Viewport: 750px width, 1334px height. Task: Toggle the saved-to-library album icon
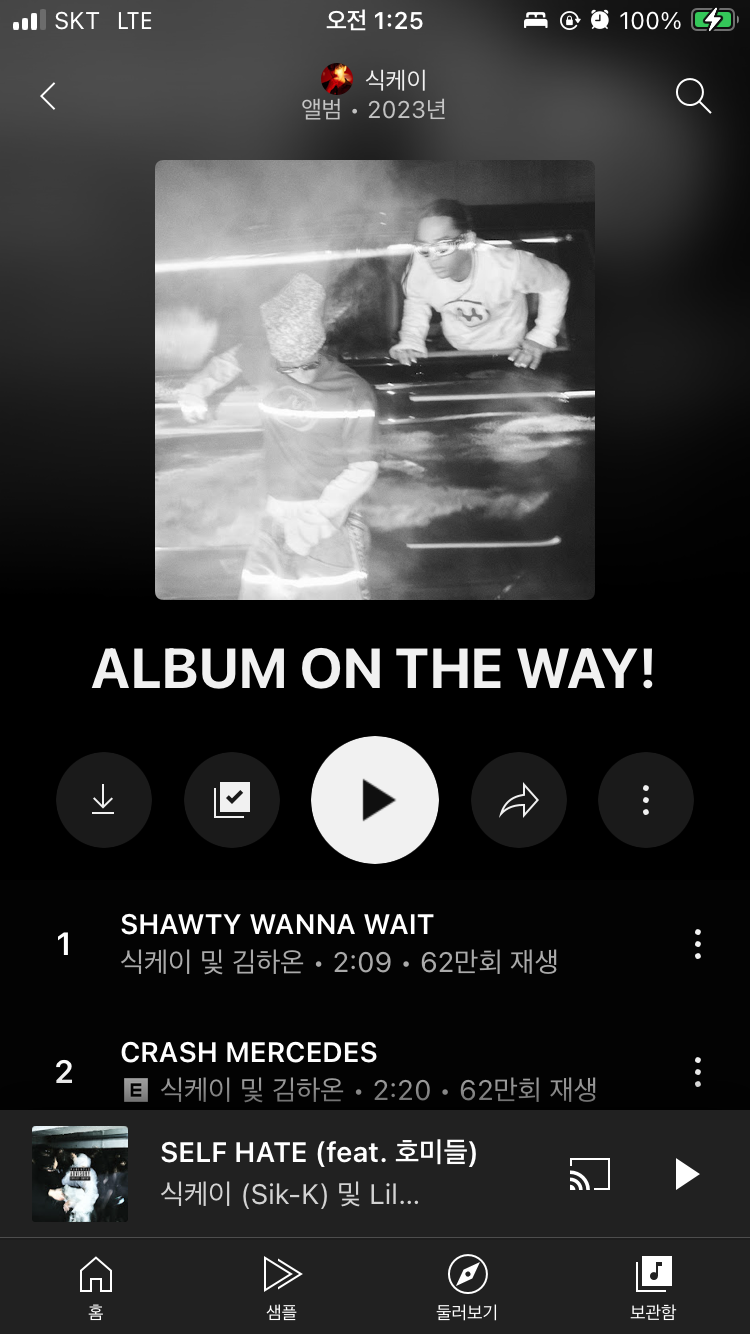click(232, 800)
